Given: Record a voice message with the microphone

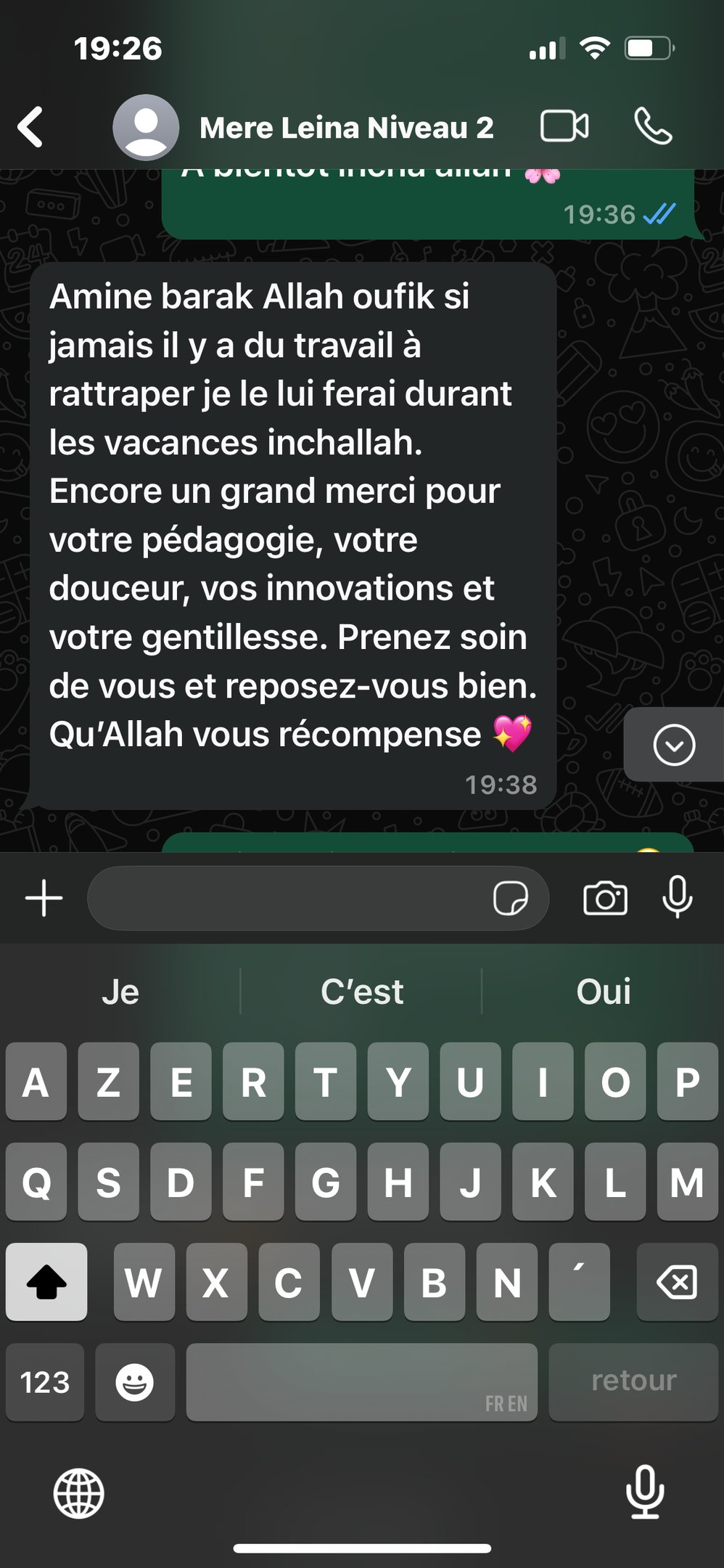Looking at the screenshot, I should pyautogui.click(x=678, y=897).
